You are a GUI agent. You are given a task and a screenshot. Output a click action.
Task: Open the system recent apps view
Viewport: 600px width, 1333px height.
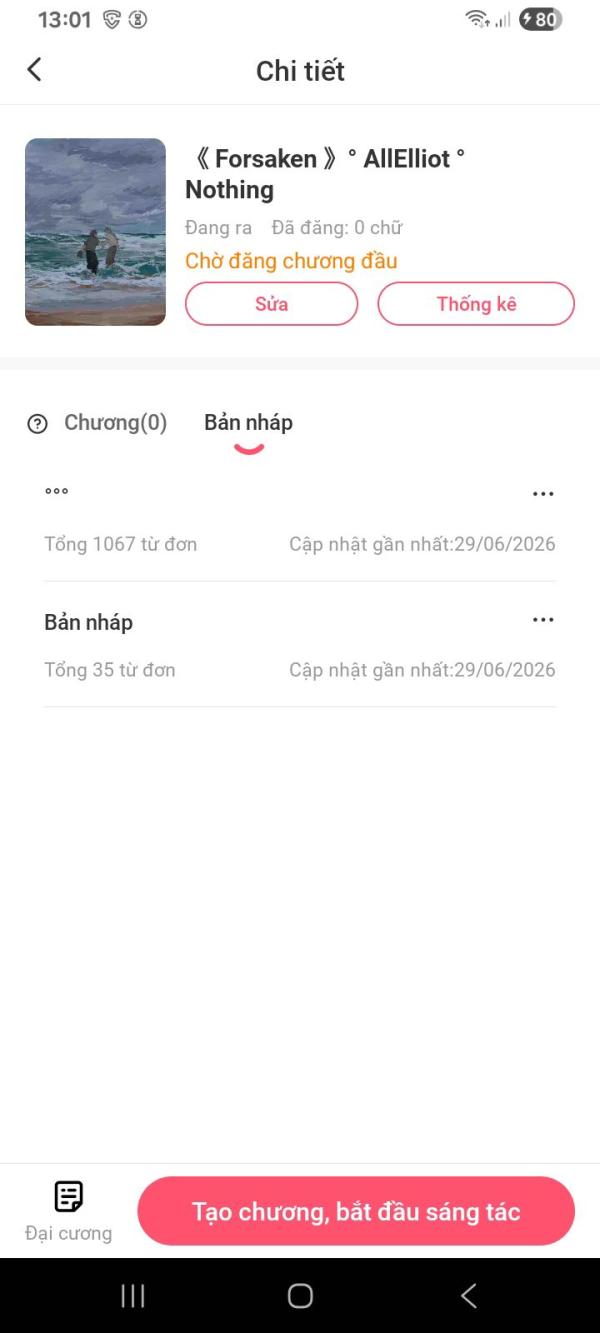pyautogui.click(x=132, y=1296)
